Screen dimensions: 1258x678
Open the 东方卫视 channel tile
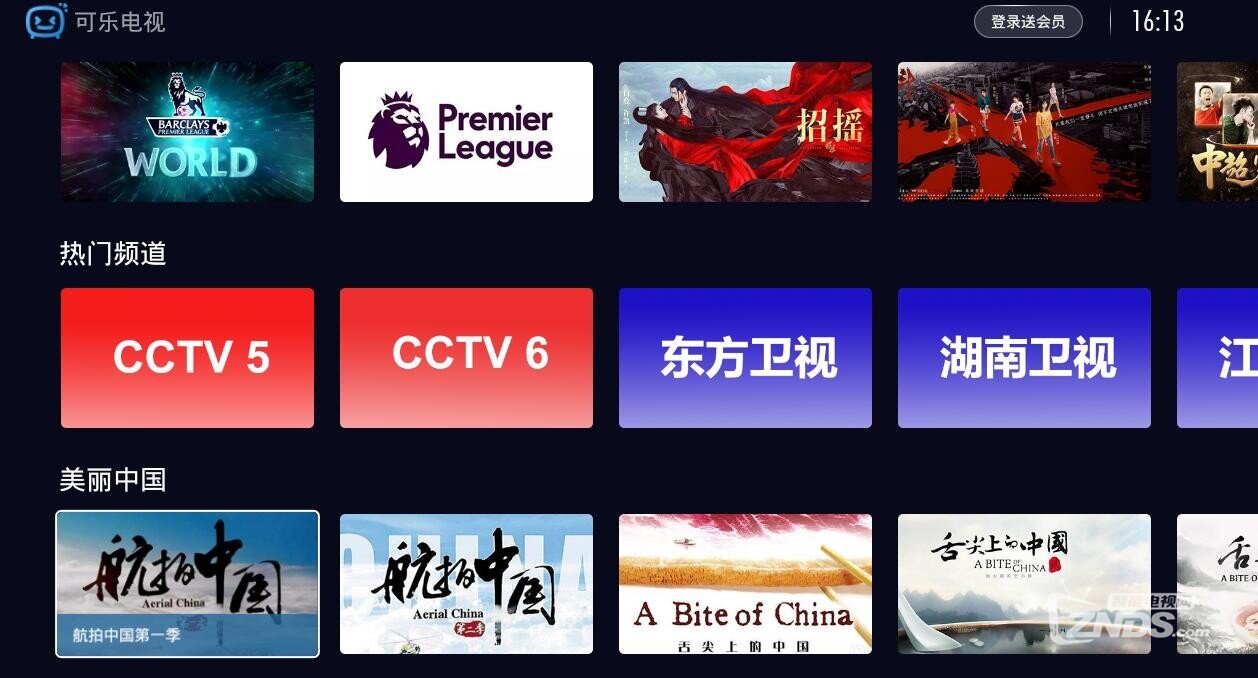click(x=745, y=357)
